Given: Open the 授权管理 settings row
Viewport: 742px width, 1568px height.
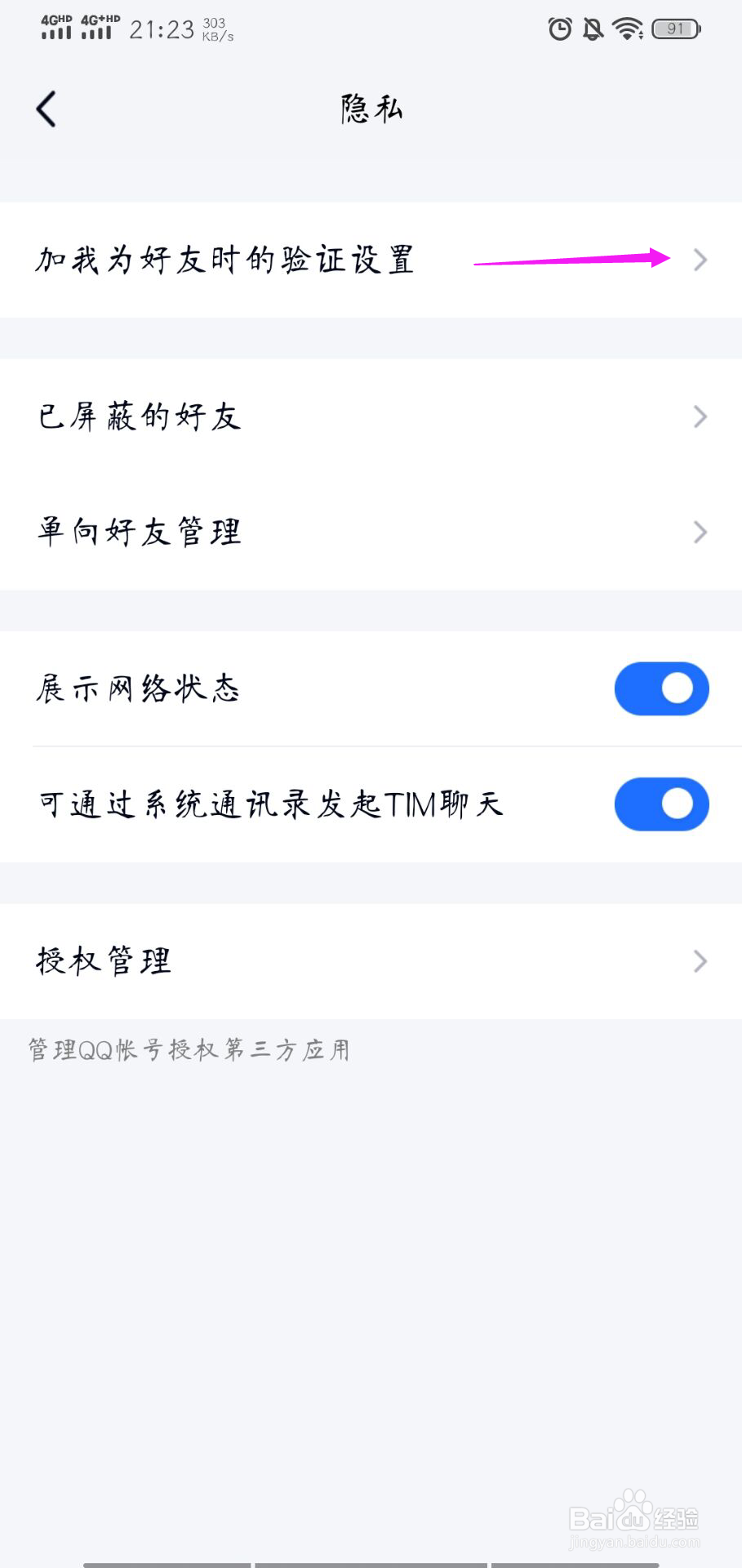Looking at the screenshot, I should pos(104,961).
